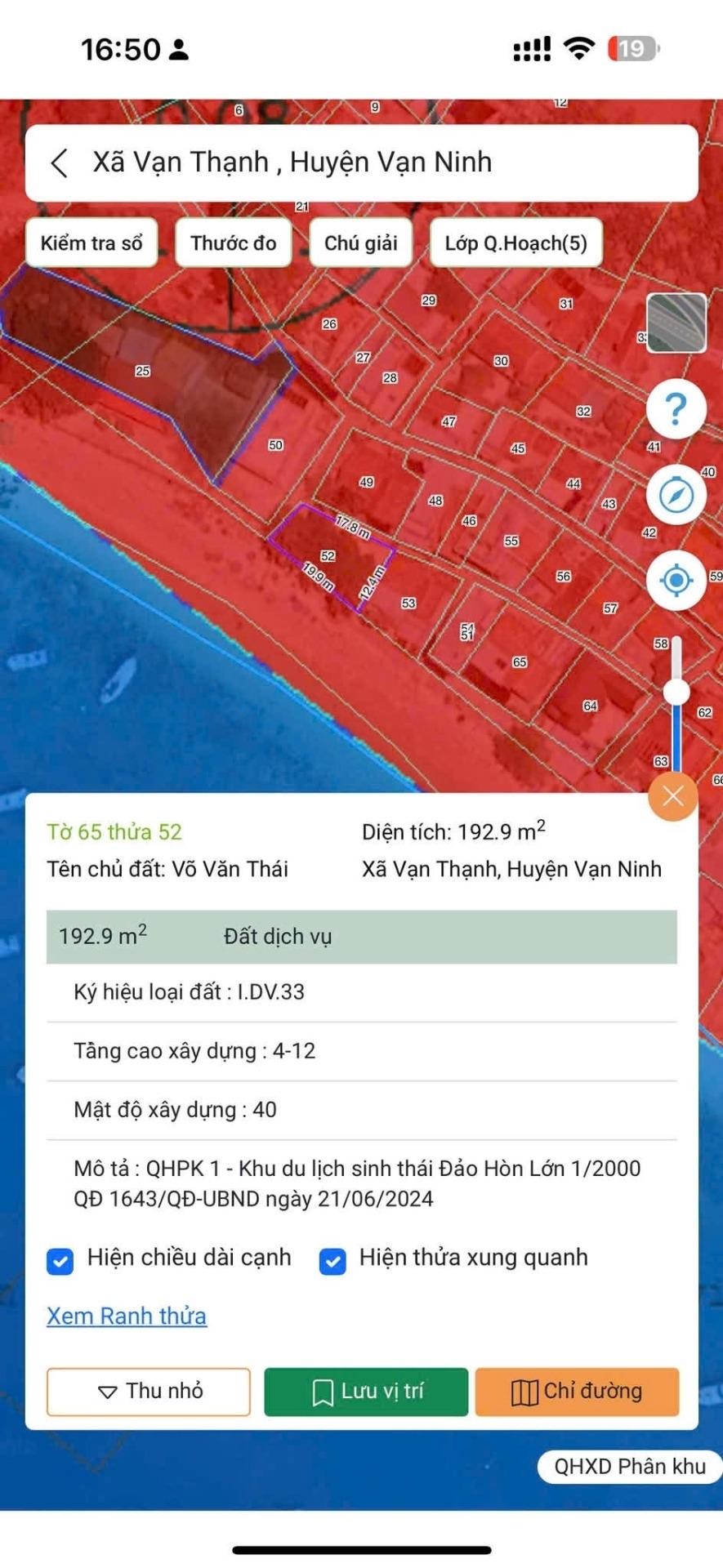Image resolution: width=723 pixels, height=1568 pixels.
Task: Tap the Kiểm tra sổ button
Action: click(x=91, y=243)
